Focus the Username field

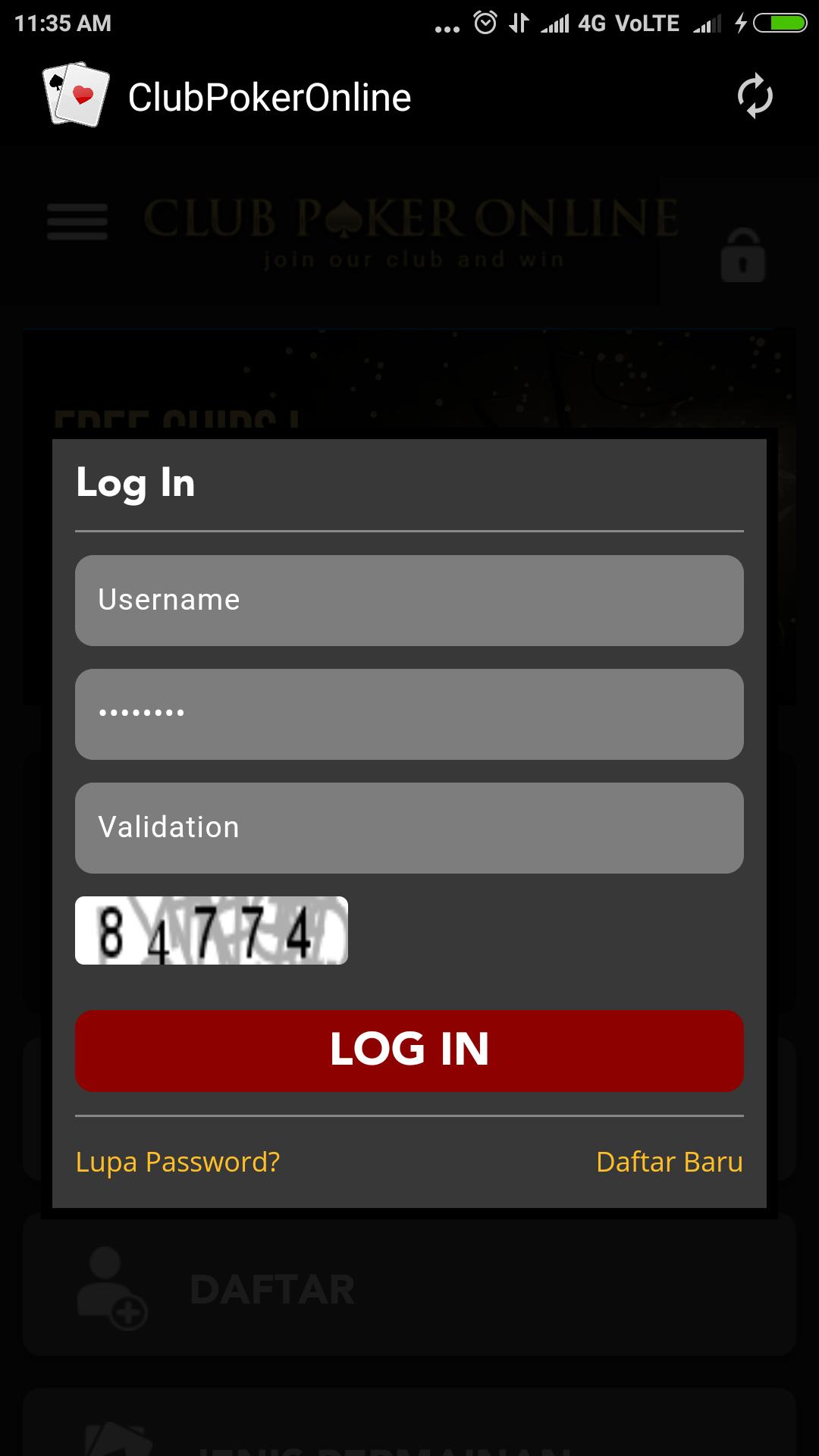[x=409, y=601]
